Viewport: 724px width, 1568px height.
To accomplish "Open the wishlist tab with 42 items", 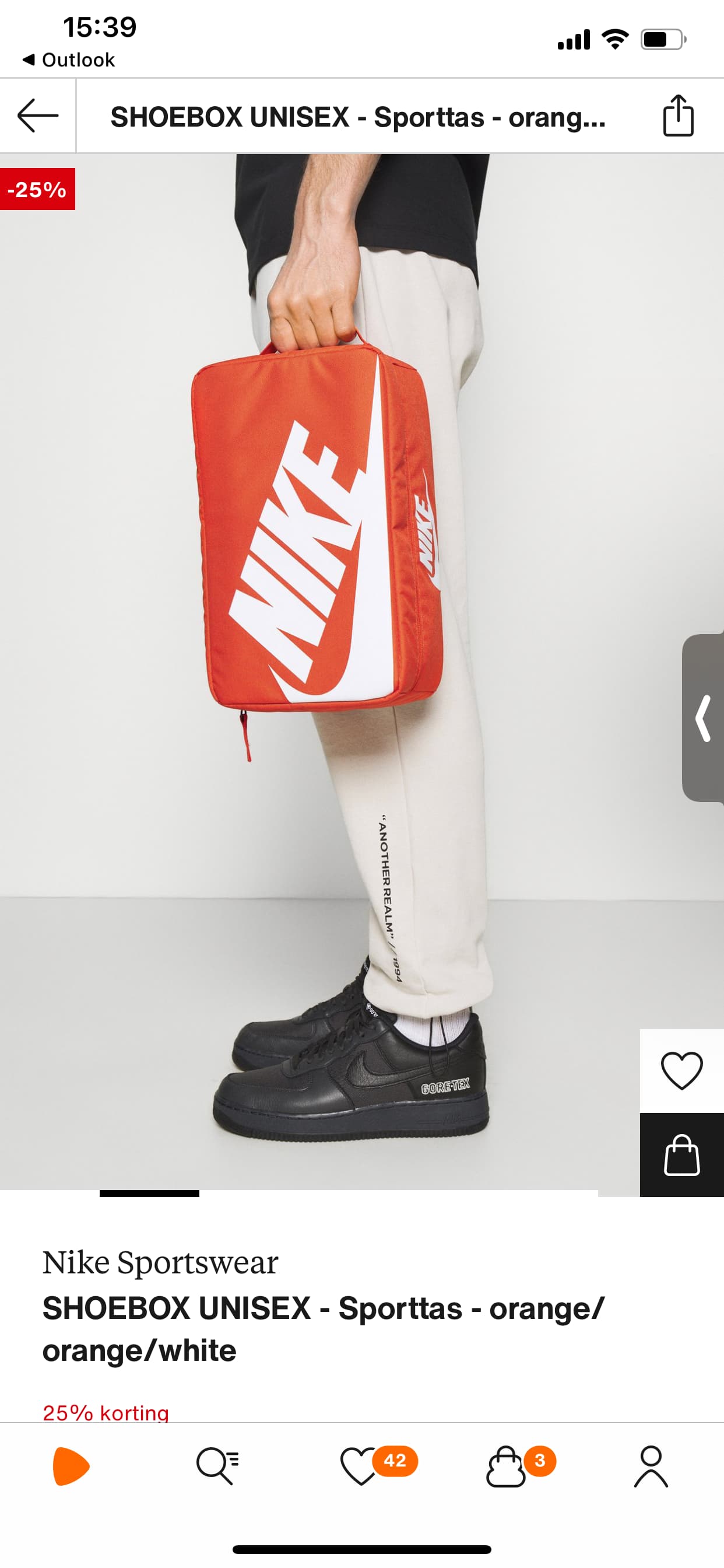I will 378,1466.
